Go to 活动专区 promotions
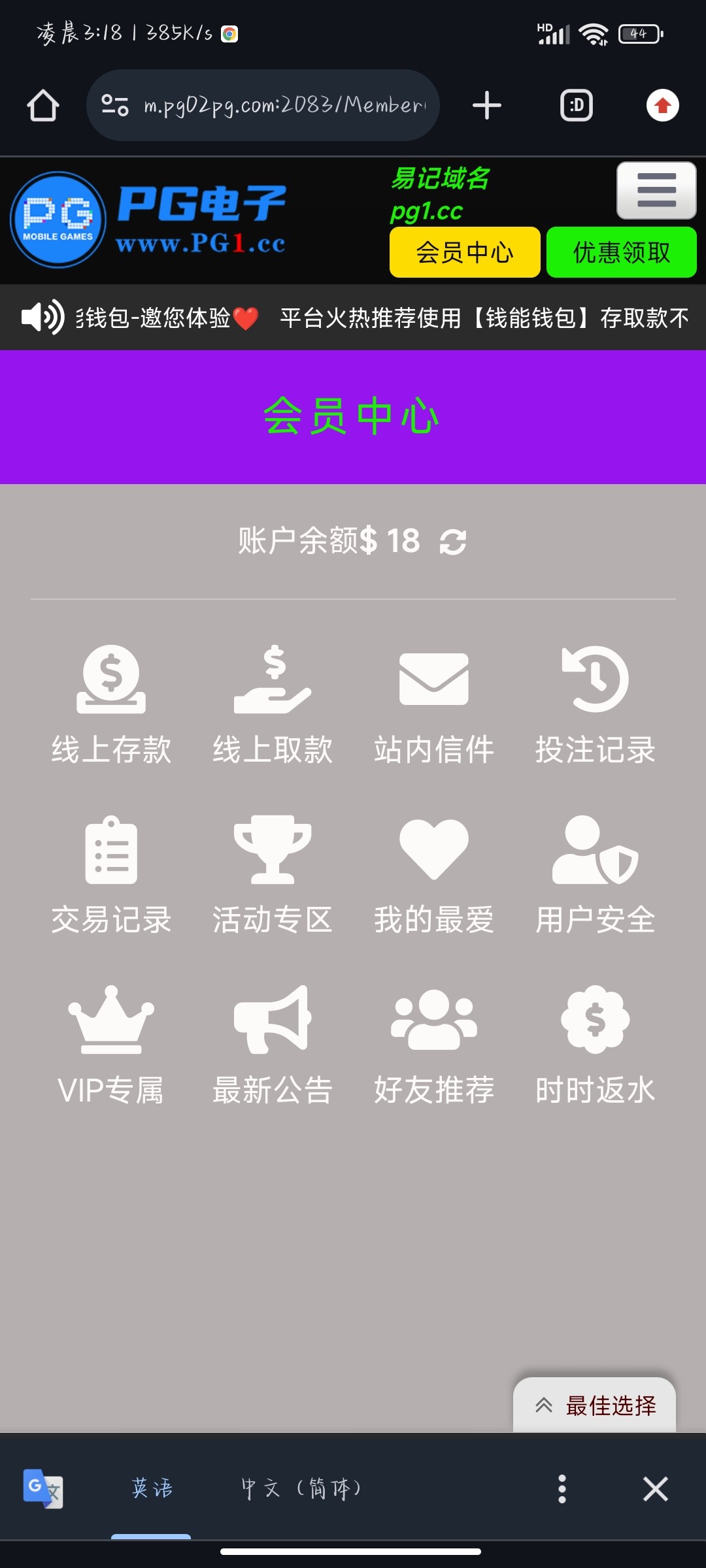The image size is (706, 1568). click(x=273, y=875)
